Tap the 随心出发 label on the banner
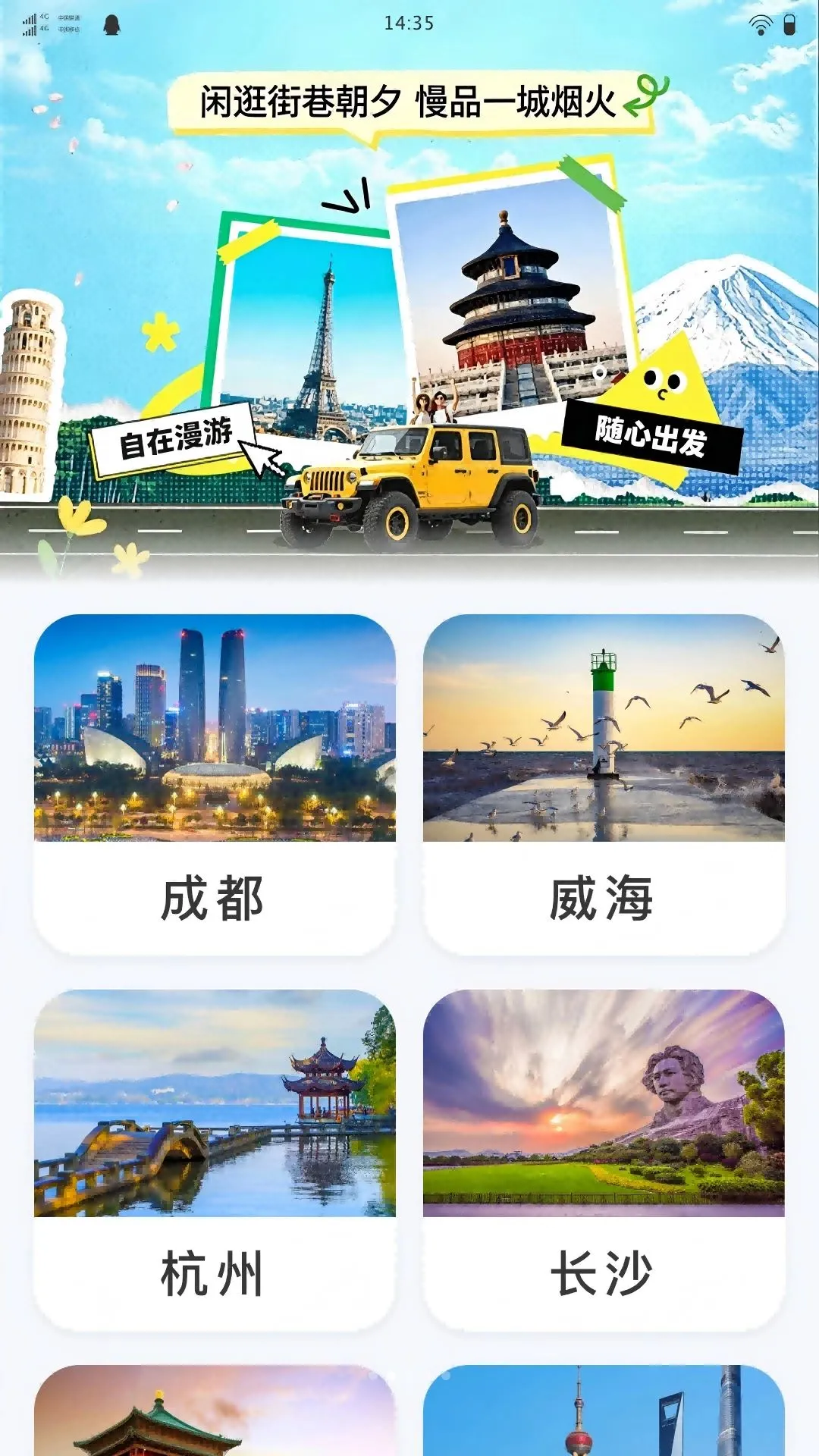 (x=651, y=436)
